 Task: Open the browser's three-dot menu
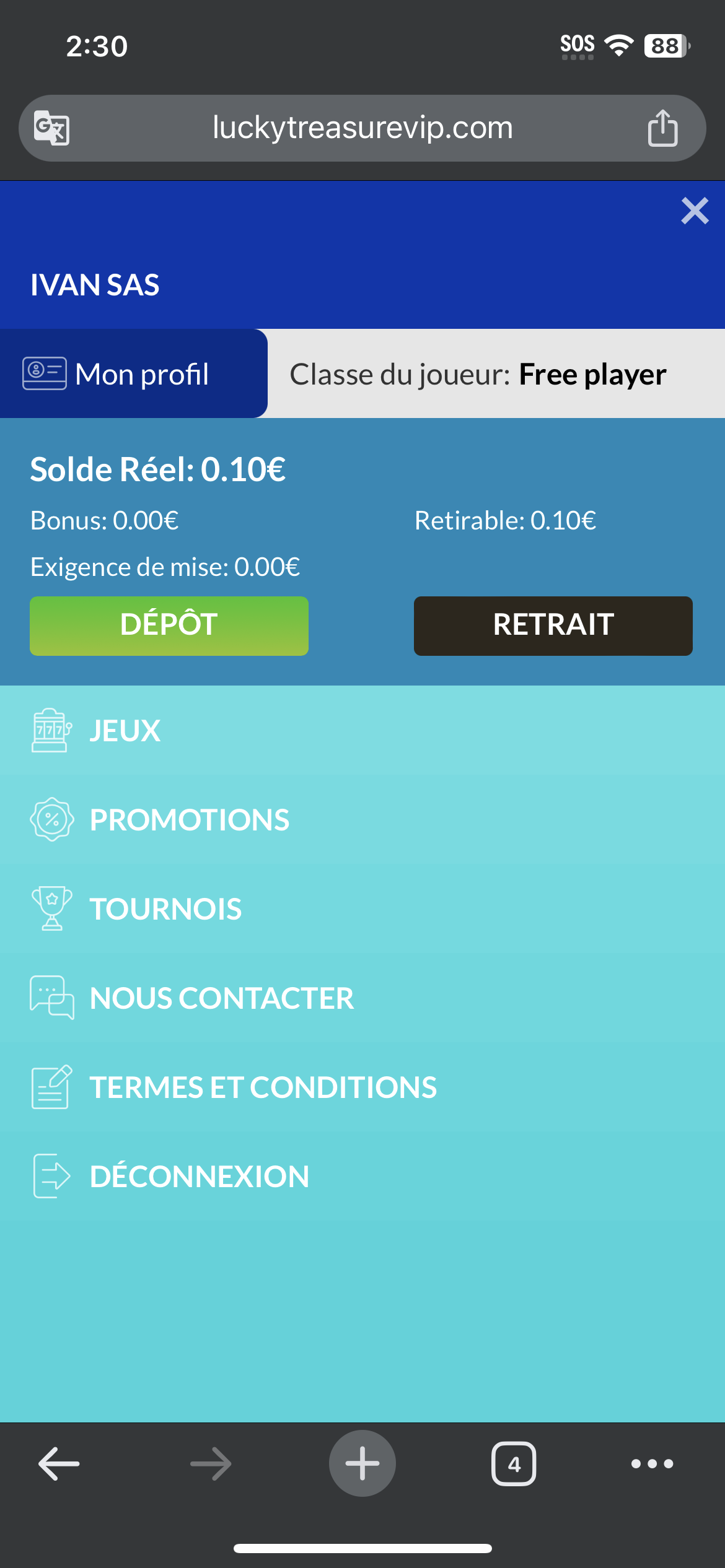[652, 1464]
